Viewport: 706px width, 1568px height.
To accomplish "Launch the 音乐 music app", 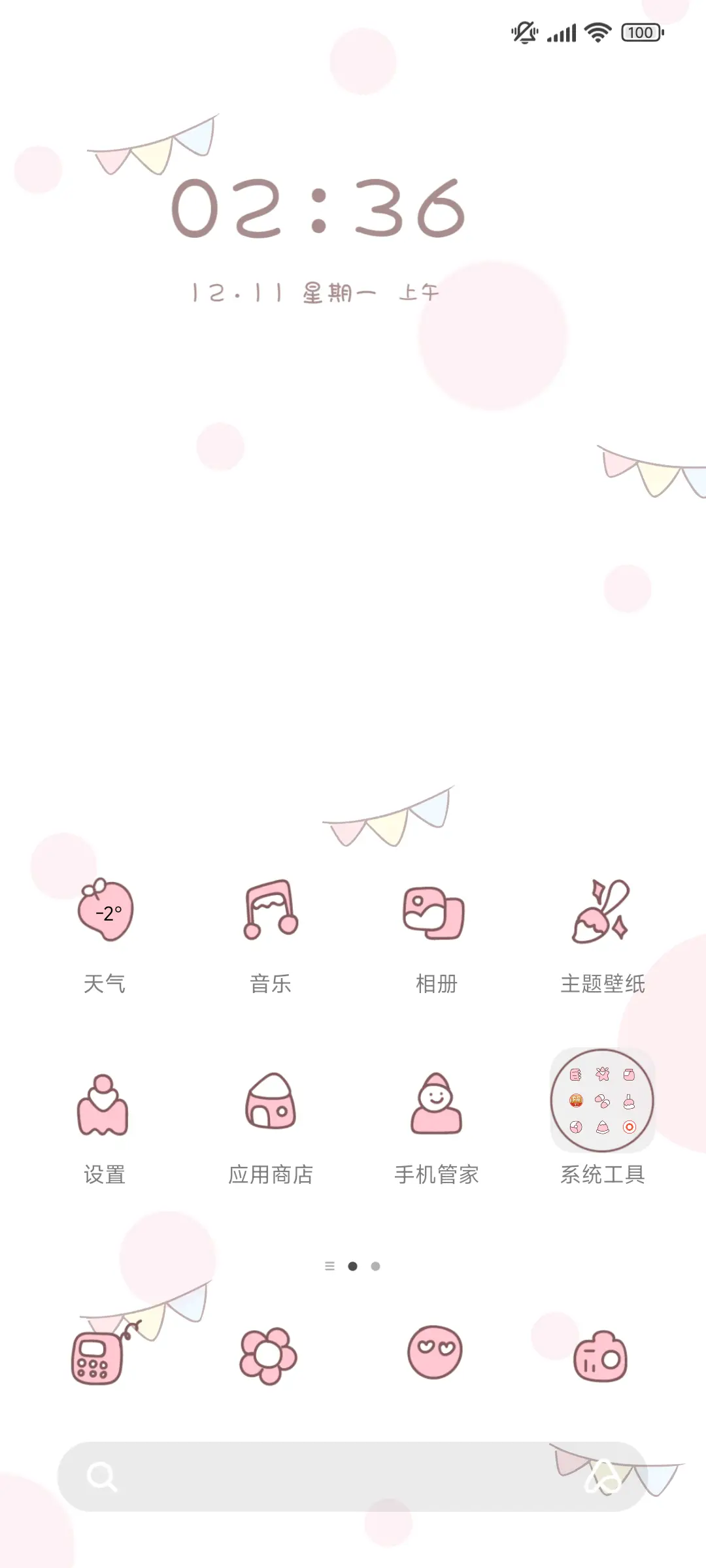I will point(271,914).
